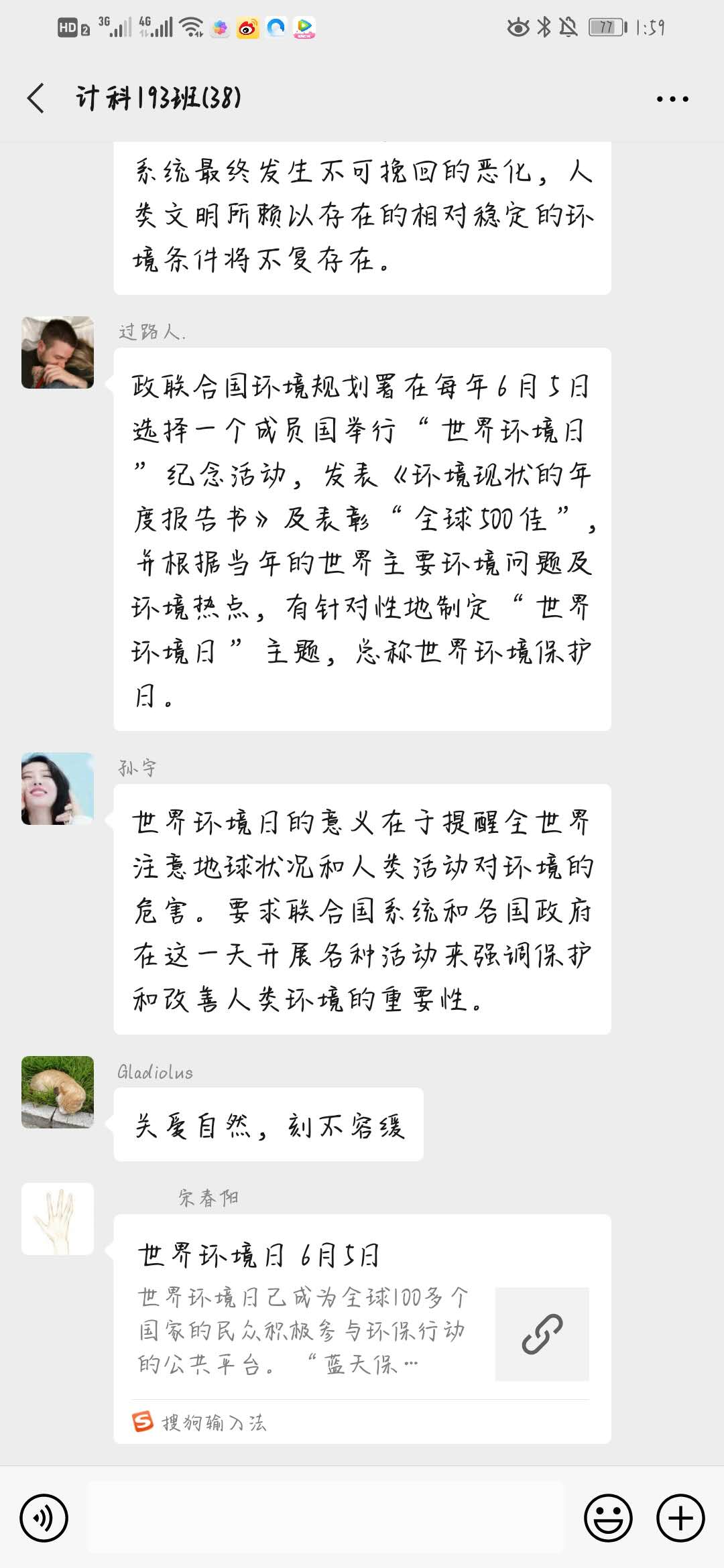
Task: Open the emoji picker
Action: coord(608,1518)
